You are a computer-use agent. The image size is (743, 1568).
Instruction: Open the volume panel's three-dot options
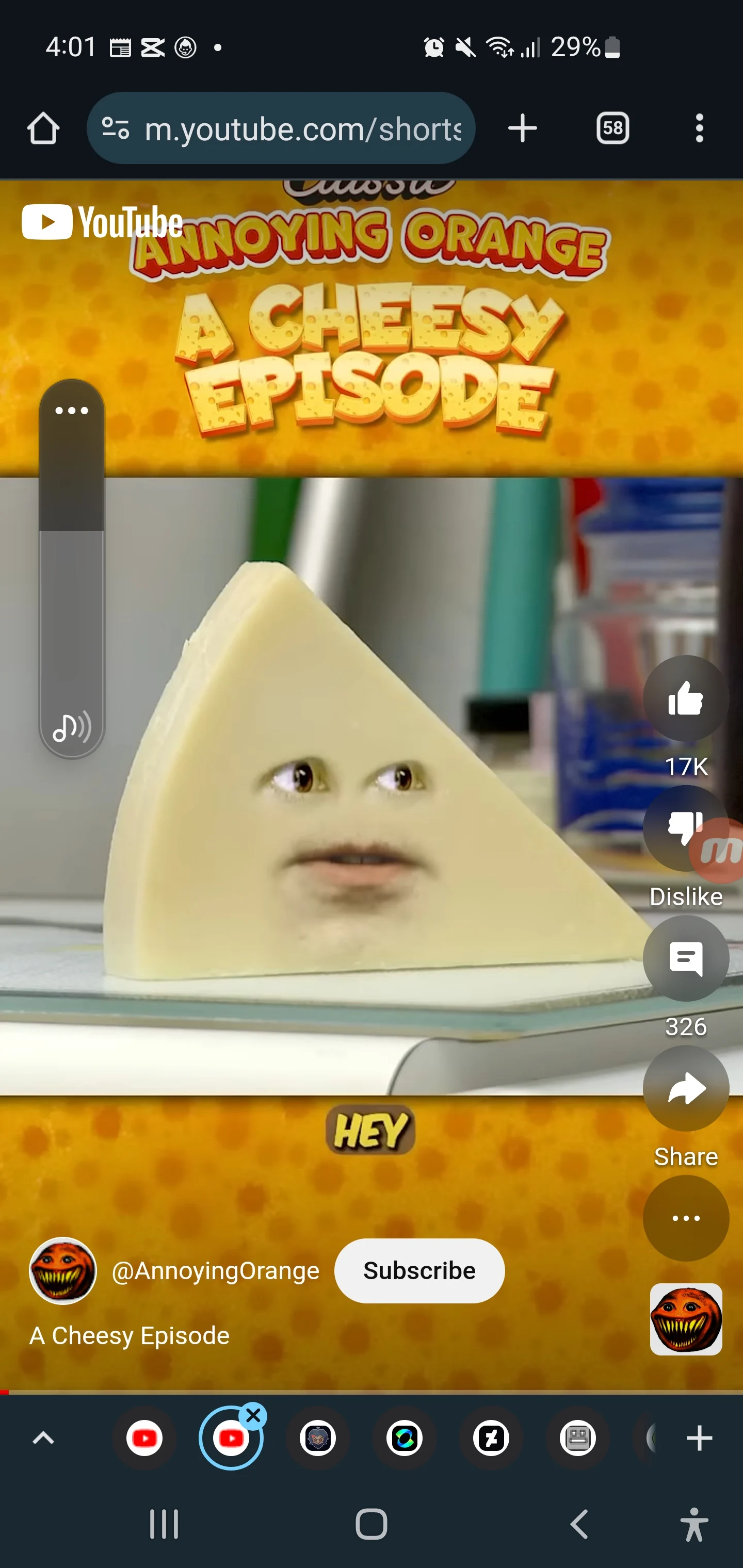click(72, 411)
